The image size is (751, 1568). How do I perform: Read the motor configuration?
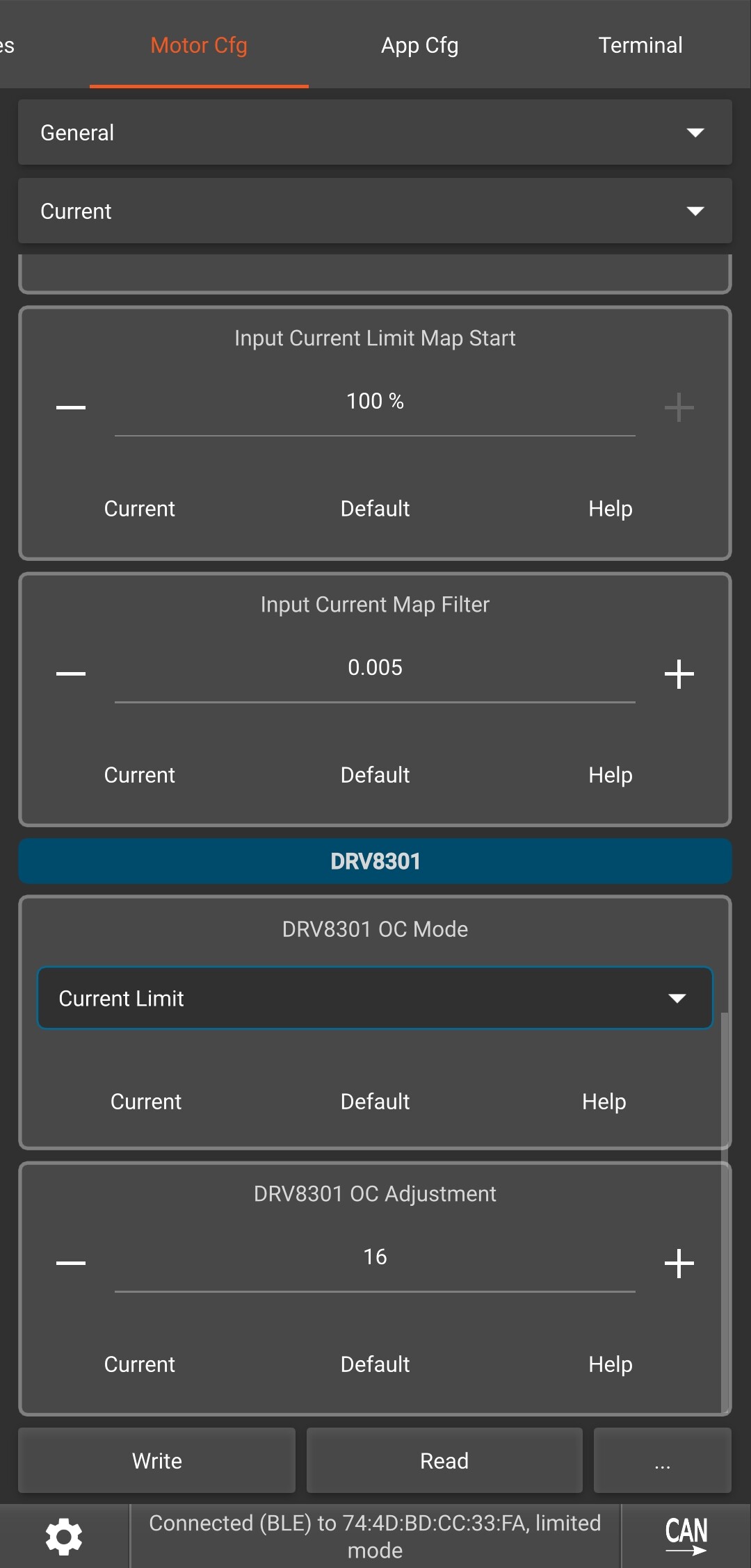point(444,1461)
